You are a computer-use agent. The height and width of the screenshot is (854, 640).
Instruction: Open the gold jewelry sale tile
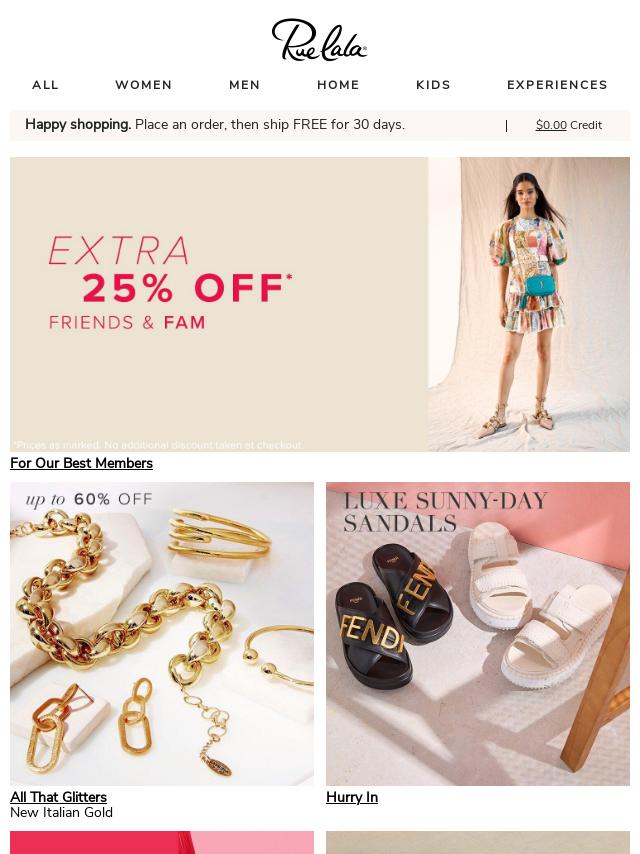[162, 634]
